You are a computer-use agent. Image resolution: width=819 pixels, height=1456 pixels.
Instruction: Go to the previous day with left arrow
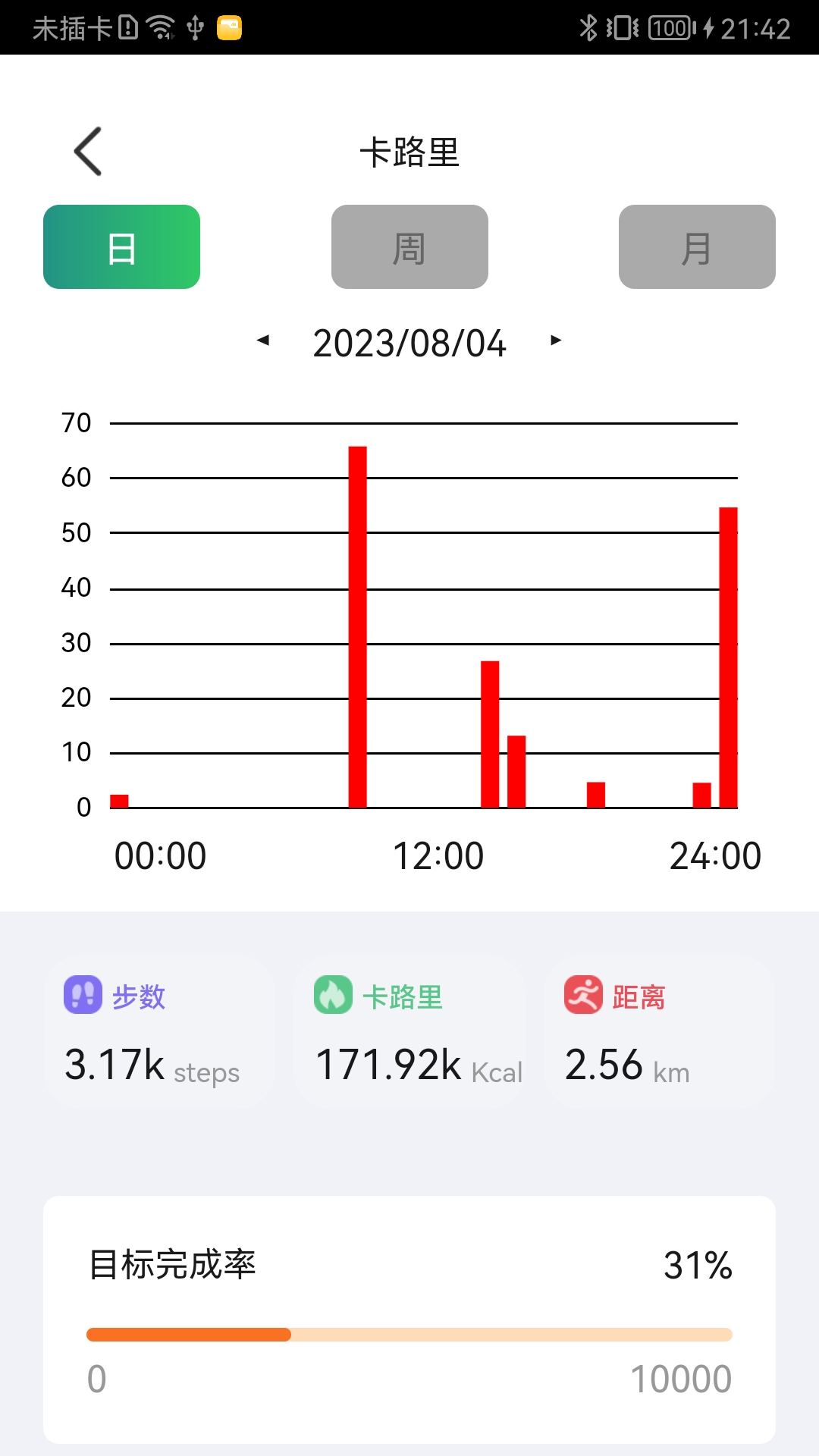(263, 343)
